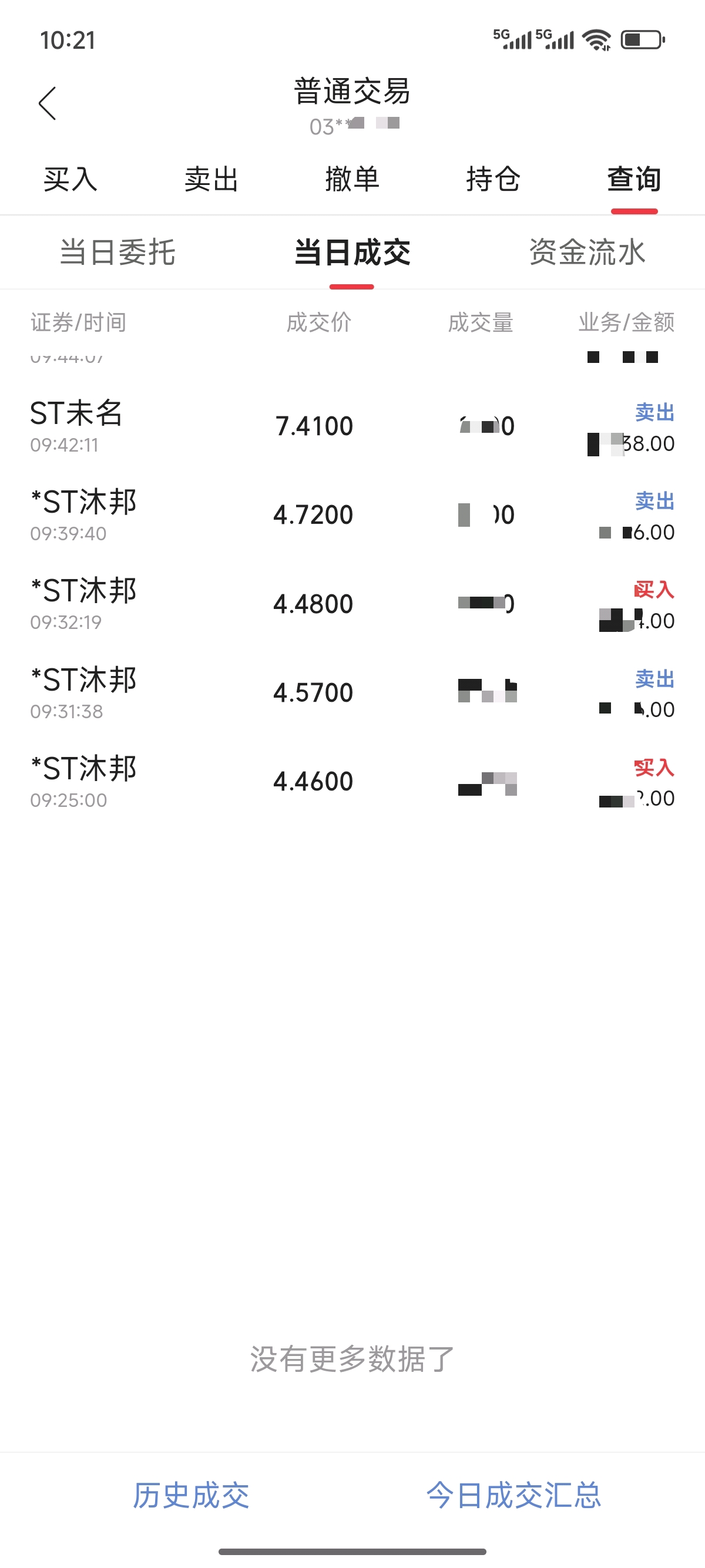
Task: Open the ST未名 trade at 09:42:11
Action: tap(352, 427)
